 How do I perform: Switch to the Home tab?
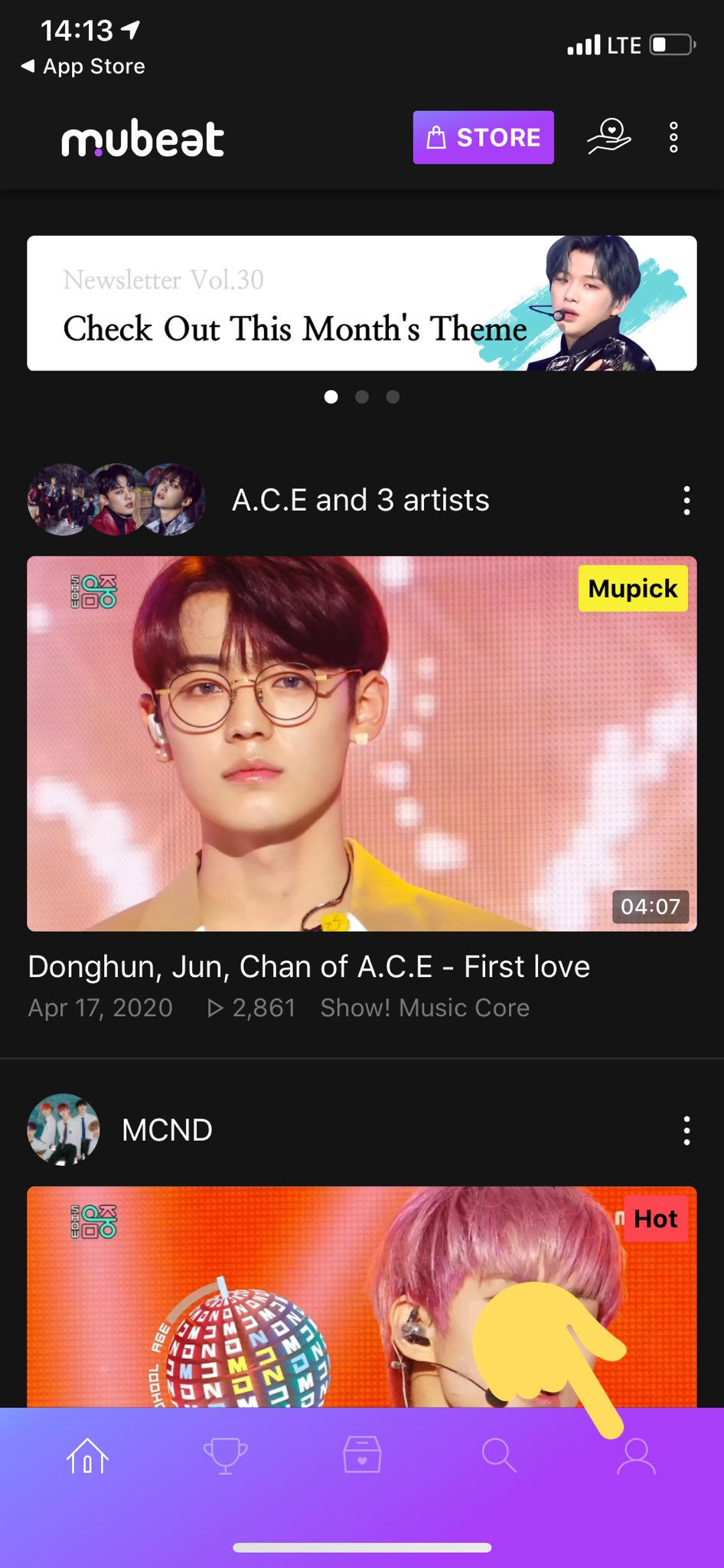coord(88,1455)
